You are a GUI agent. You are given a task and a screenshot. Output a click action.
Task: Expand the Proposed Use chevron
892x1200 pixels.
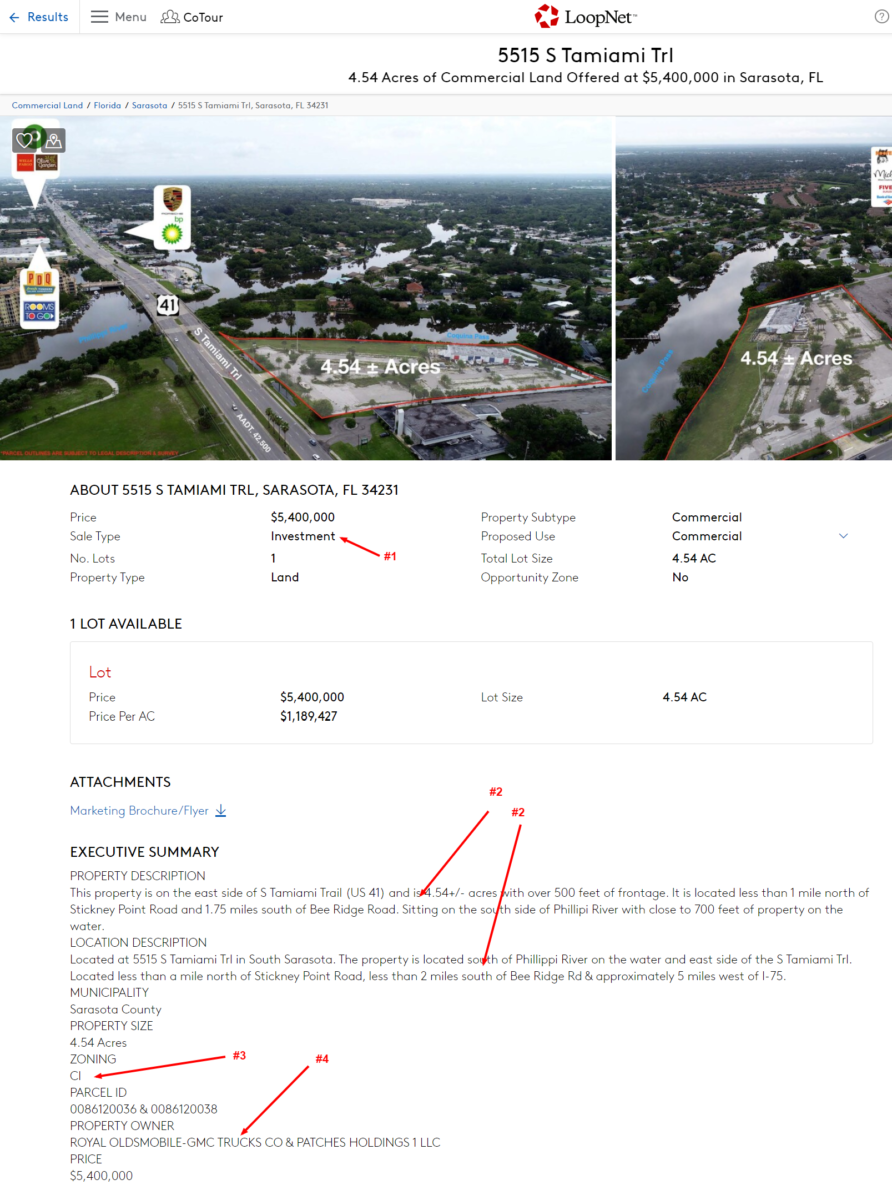pos(843,537)
